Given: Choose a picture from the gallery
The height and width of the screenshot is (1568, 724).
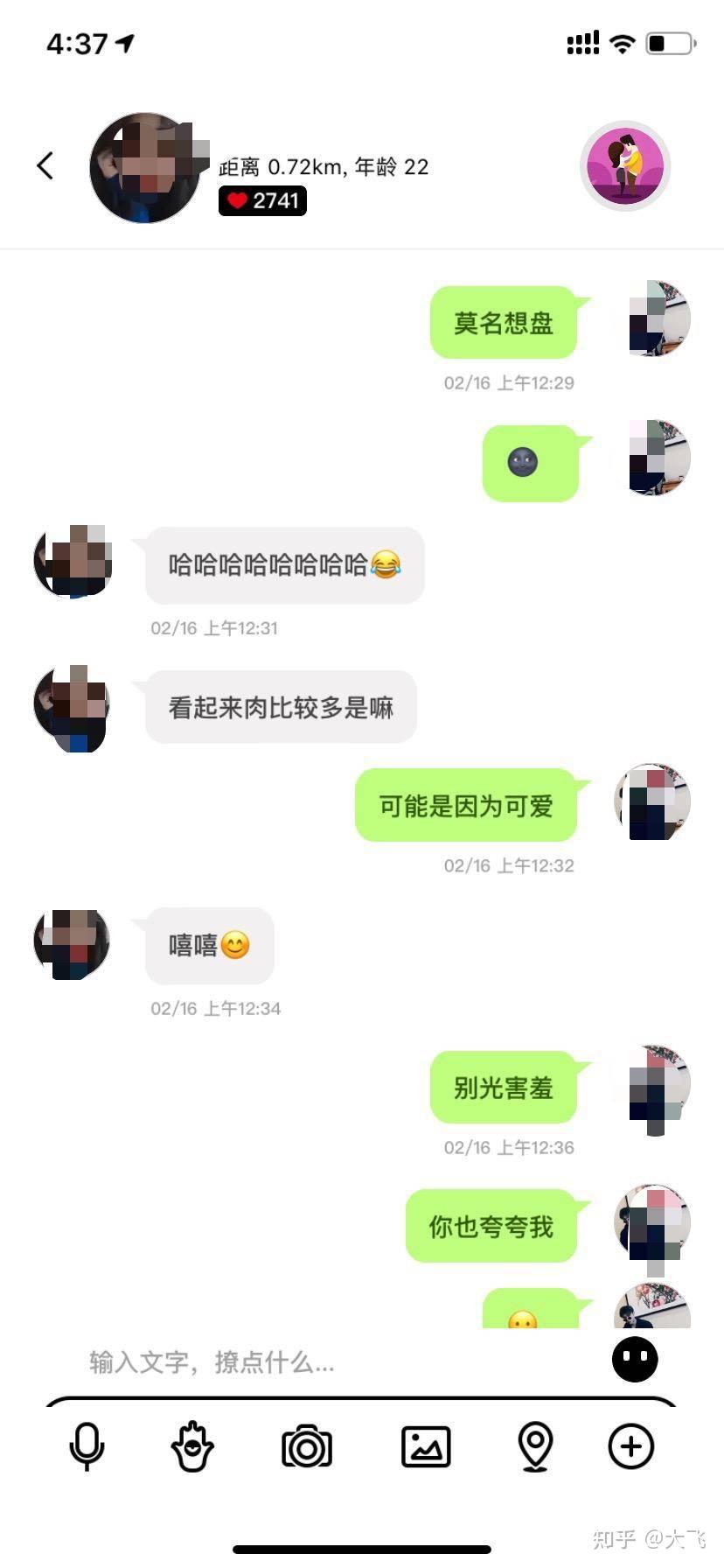Looking at the screenshot, I should point(426,1446).
